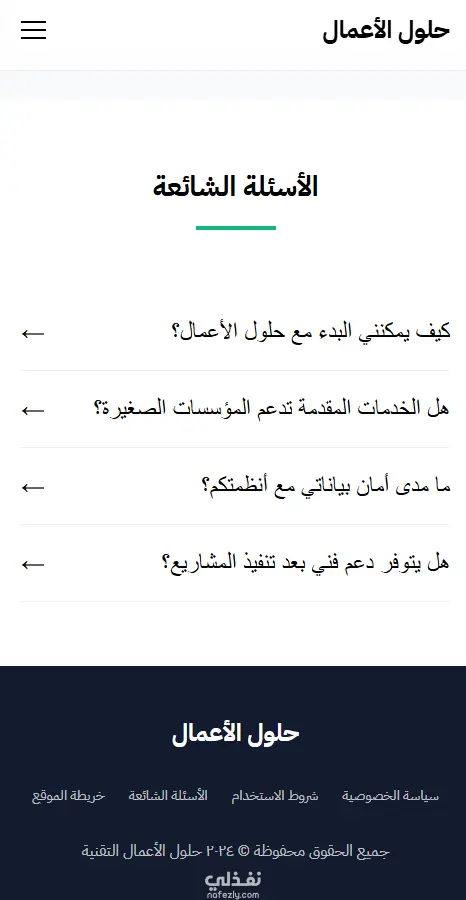Open the سياسة الخصوصية footer link
Viewport: 466px width, 900px height.
click(x=390, y=796)
